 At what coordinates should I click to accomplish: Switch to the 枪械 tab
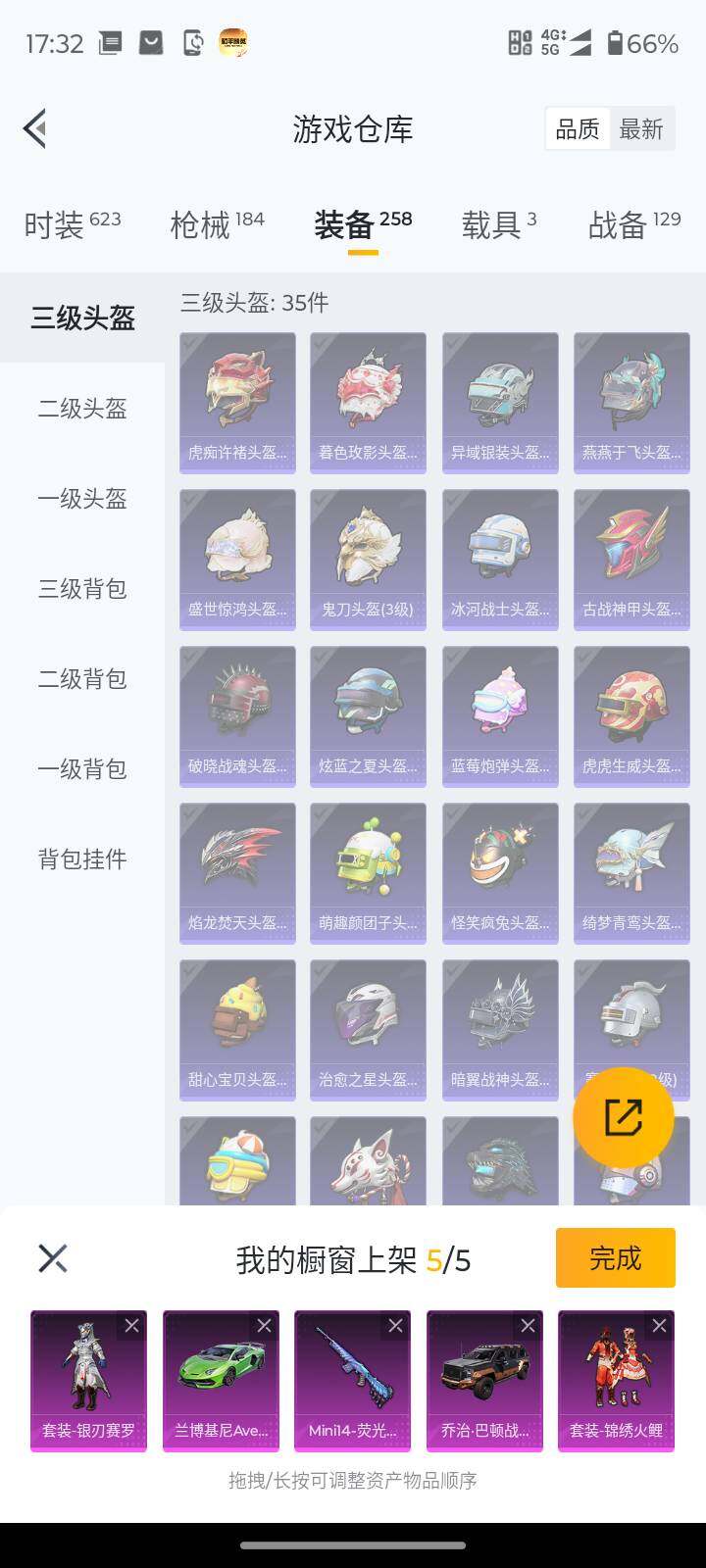click(217, 224)
